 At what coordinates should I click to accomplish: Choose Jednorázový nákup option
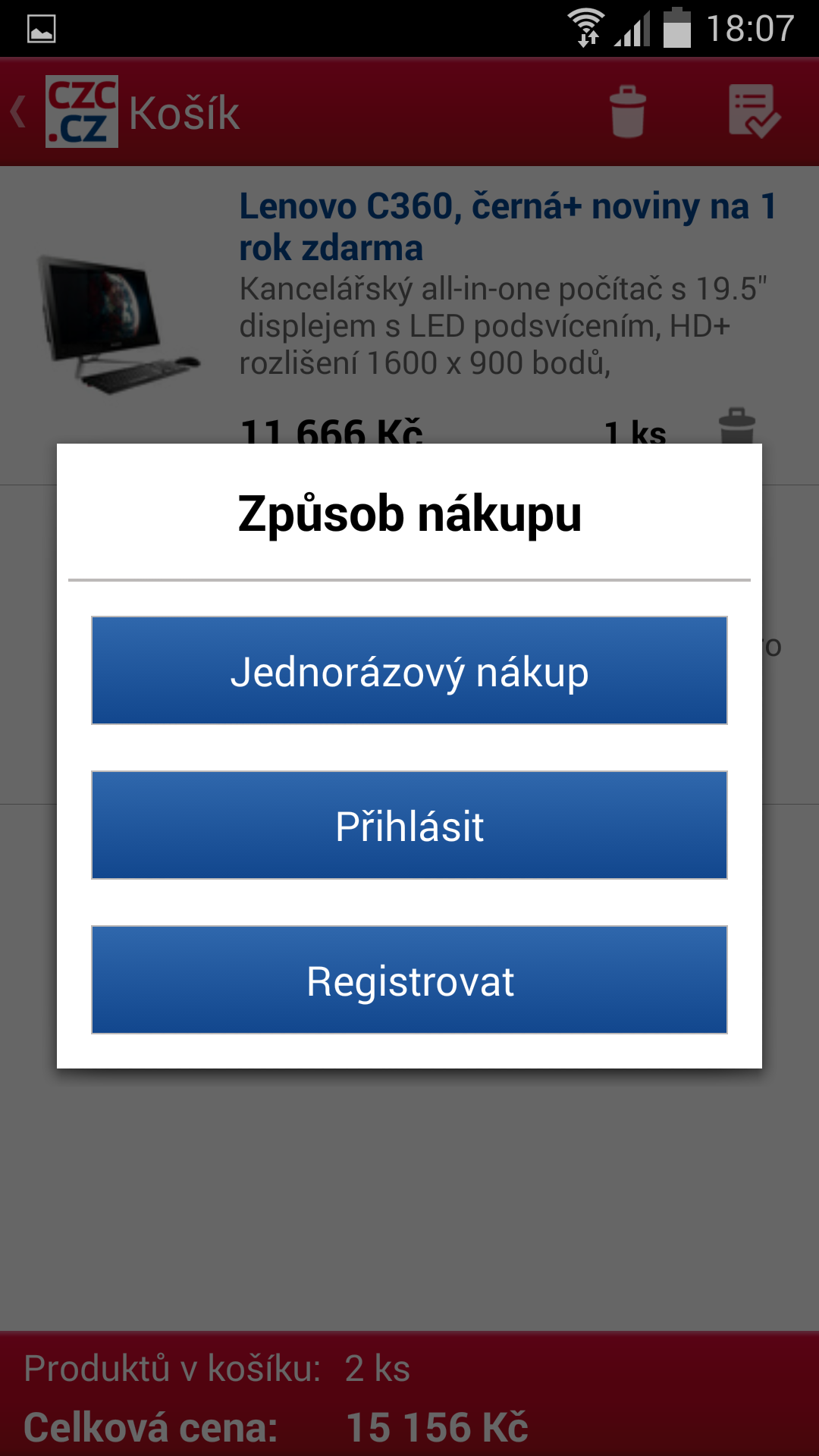click(x=409, y=670)
